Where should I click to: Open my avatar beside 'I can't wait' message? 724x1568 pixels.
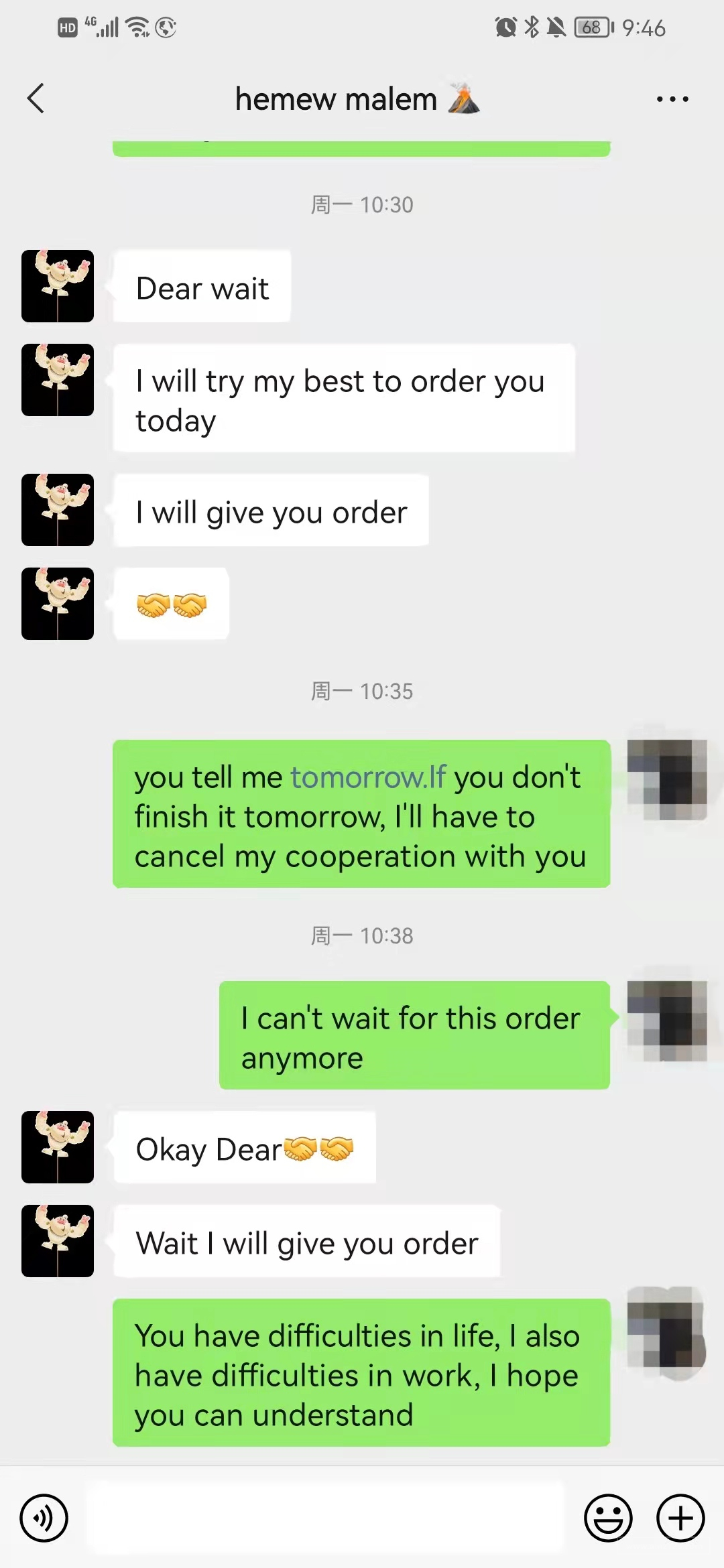tap(666, 1021)
